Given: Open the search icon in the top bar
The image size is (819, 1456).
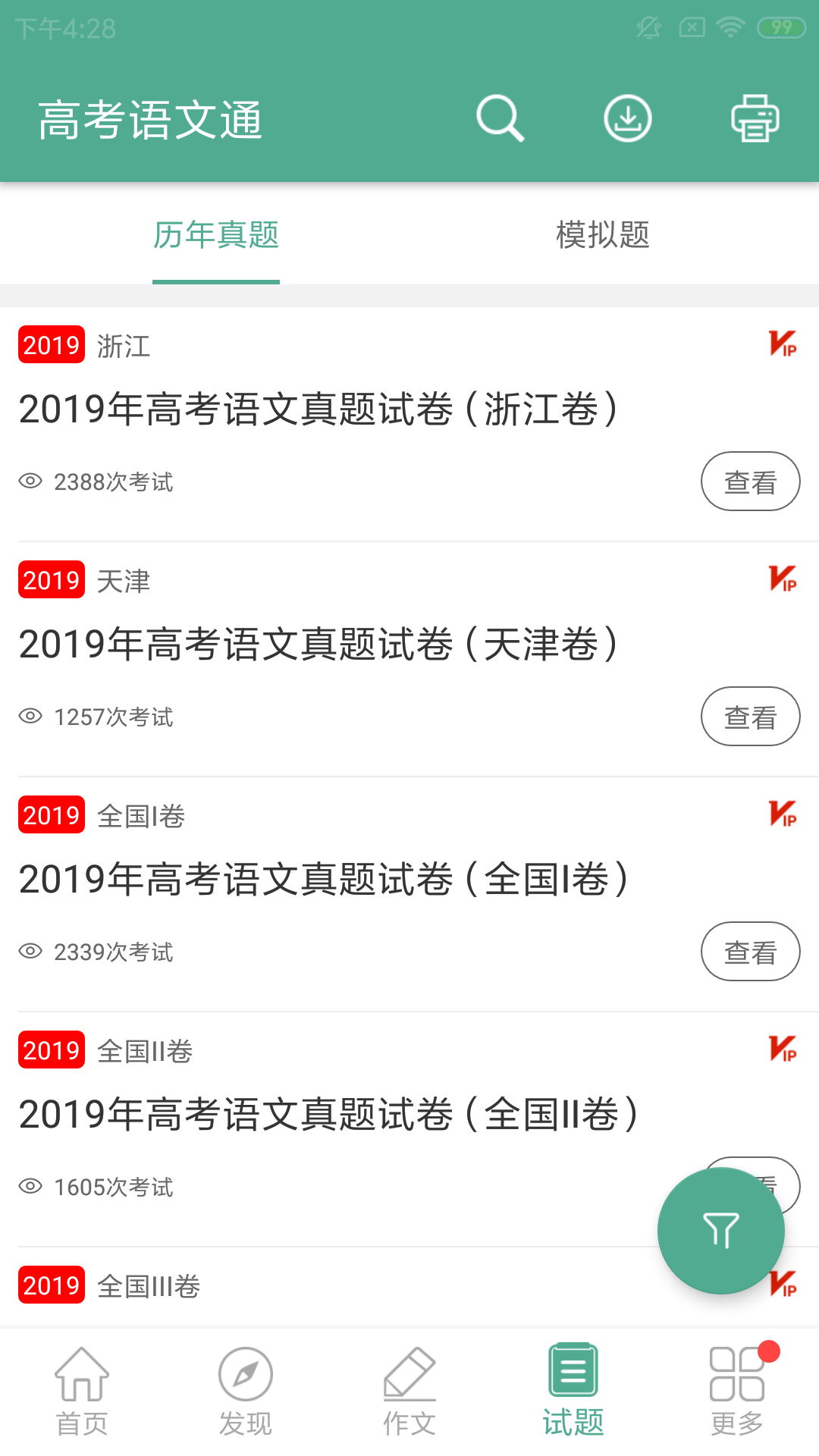Looking at the screenshot, I should (x=500, y=119).
